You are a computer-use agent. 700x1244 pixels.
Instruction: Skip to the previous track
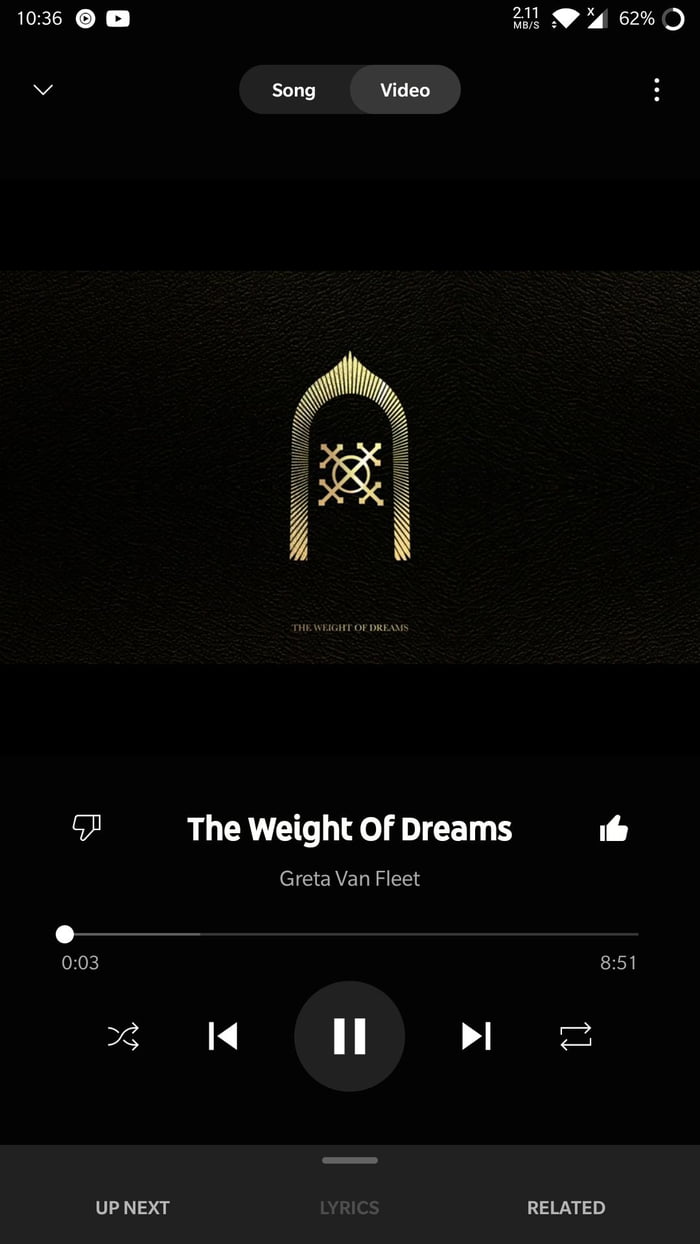pyautogui.click(x=223, y=1036)
